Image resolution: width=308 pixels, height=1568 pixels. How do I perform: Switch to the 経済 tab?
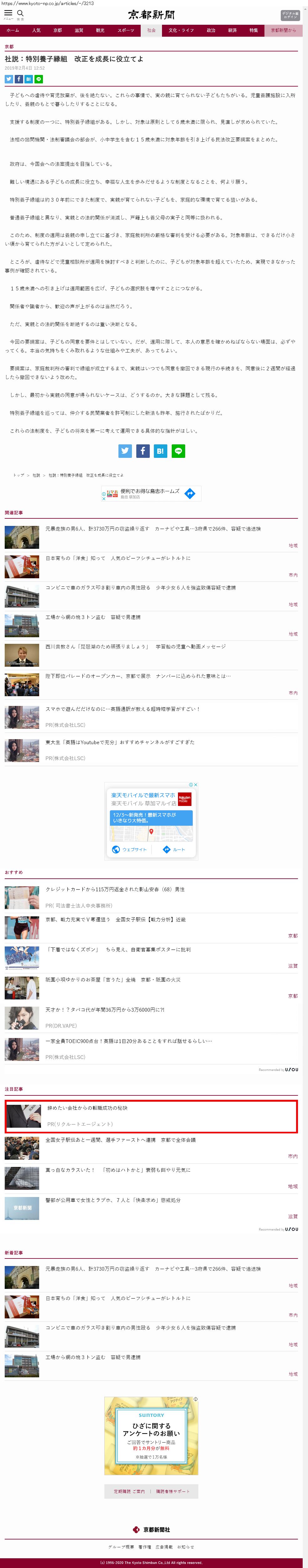coord(232,30)
